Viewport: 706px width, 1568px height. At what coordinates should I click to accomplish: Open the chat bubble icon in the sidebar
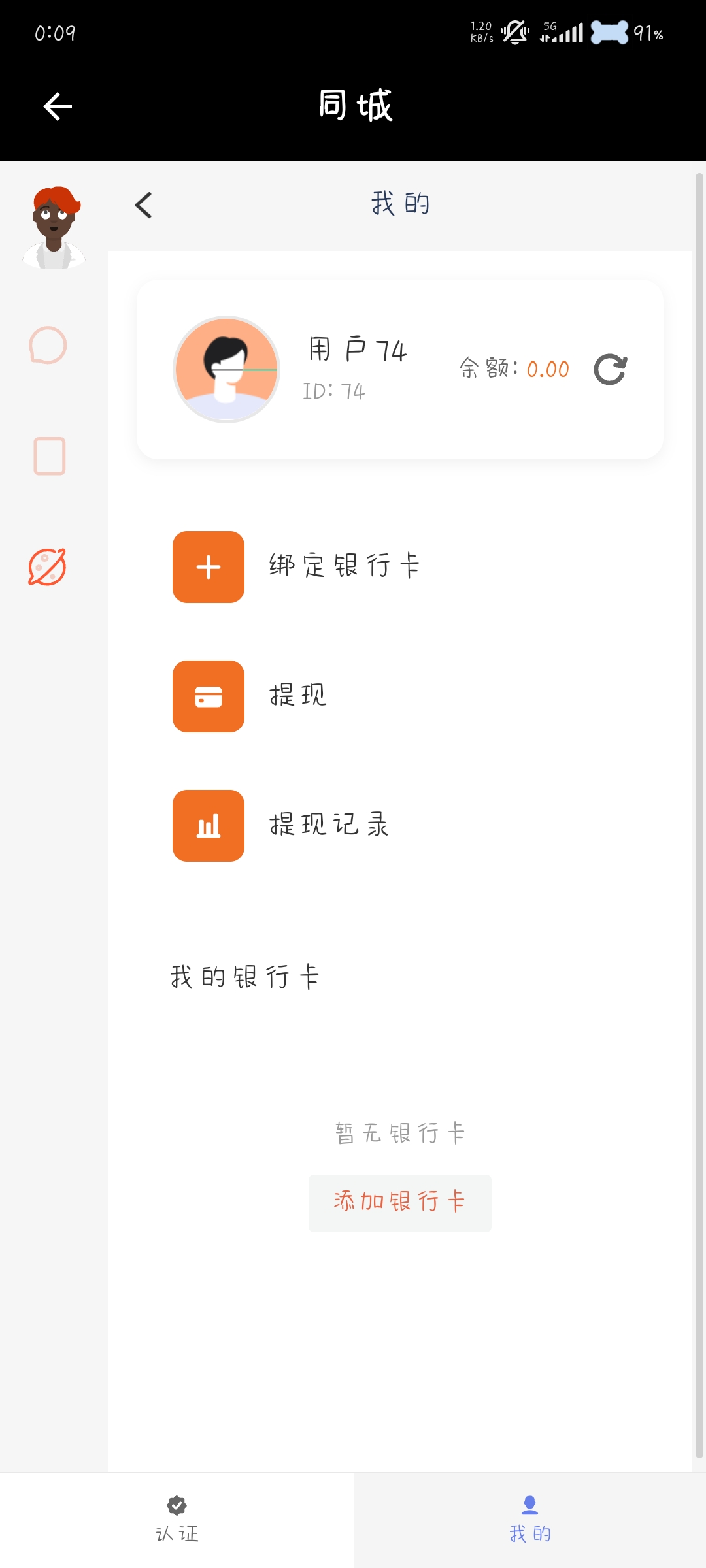pos(48,345)
